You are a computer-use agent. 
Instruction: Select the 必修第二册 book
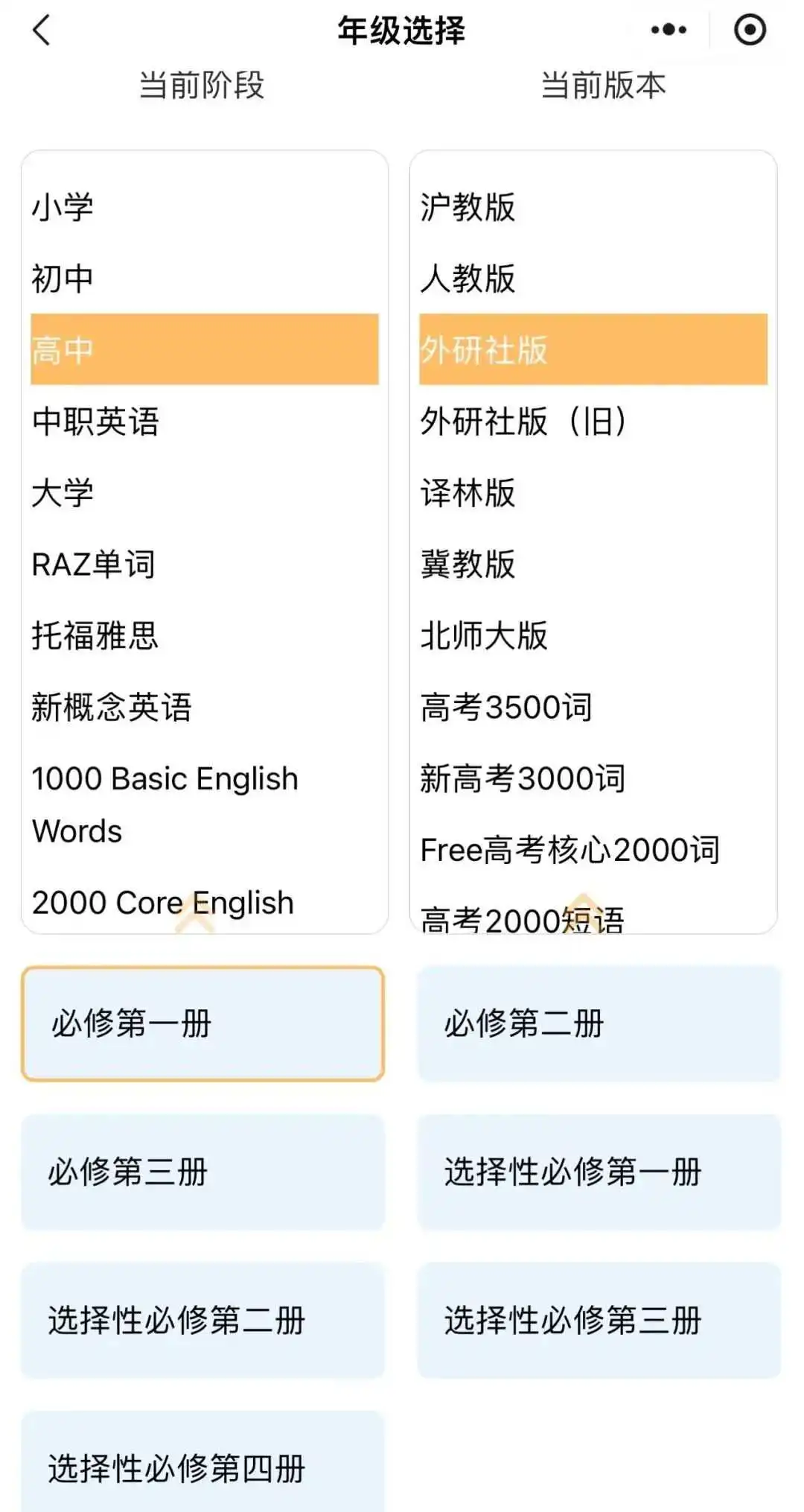599,1023
